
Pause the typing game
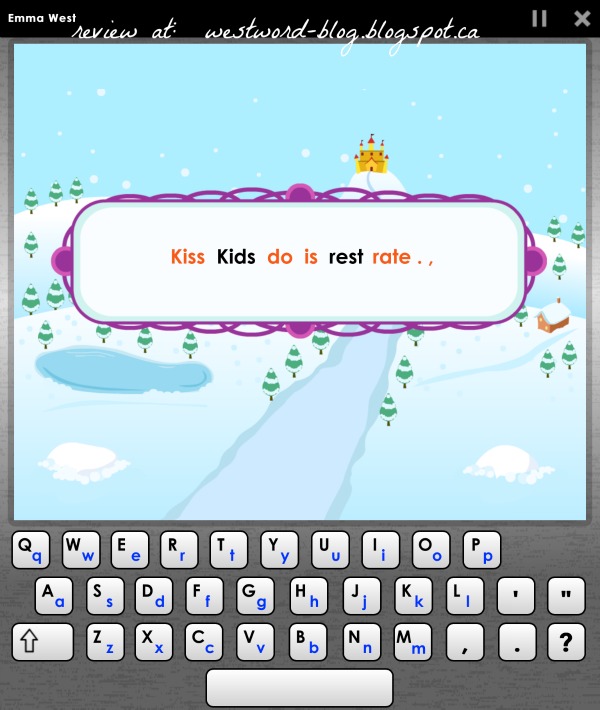tap(539, 18)
